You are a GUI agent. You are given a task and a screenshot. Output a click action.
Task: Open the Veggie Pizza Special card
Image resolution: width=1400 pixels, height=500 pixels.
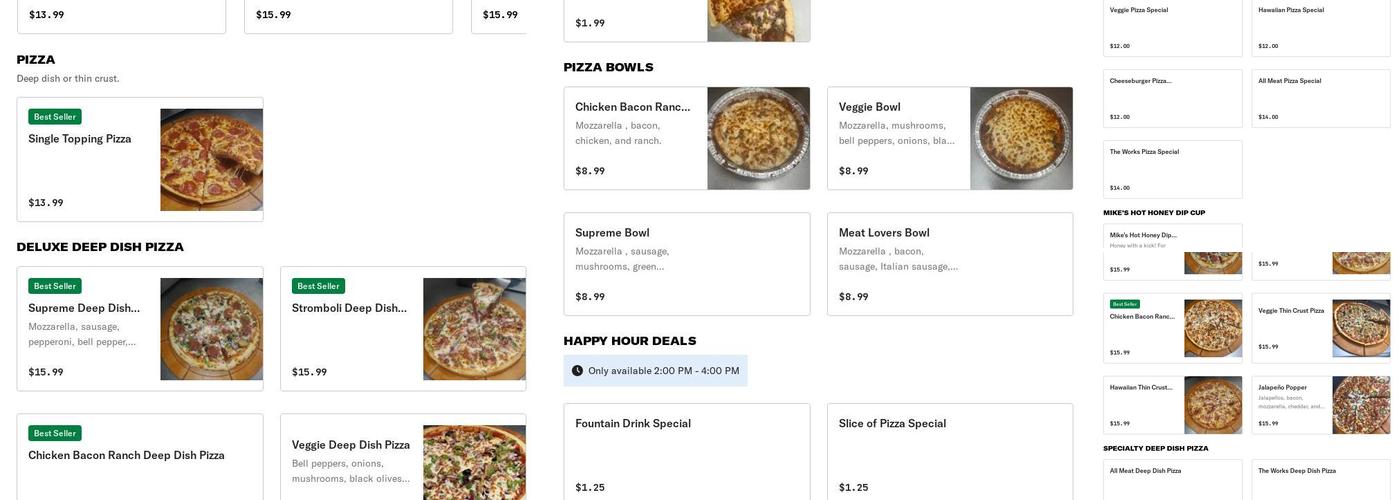(1172, 27)
